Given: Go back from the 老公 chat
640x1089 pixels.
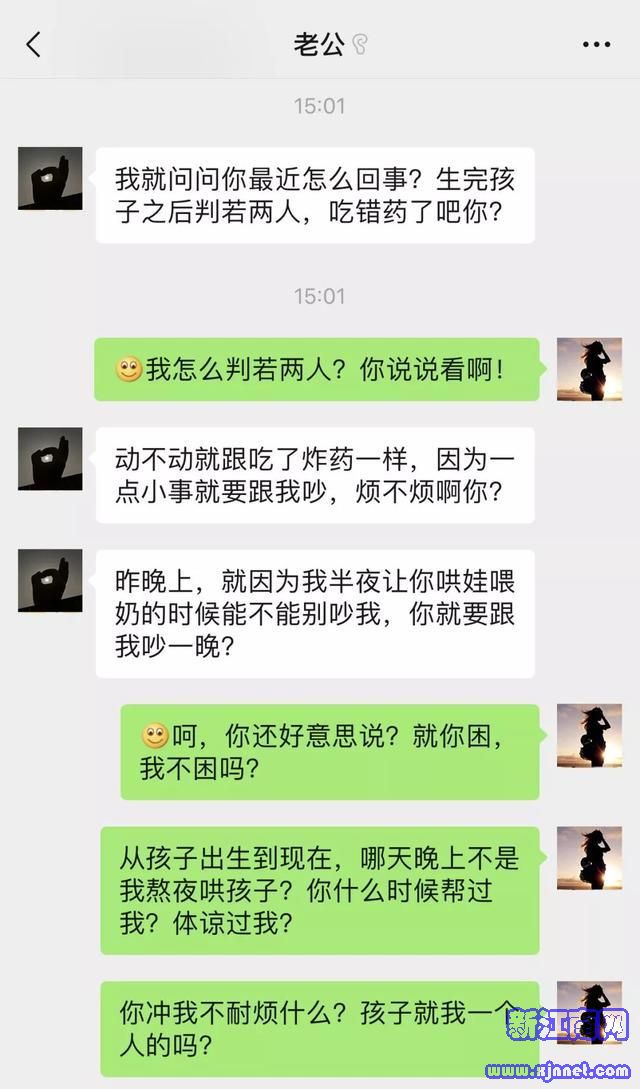Looking at the screenshot, I should click(x=34, y=44).
